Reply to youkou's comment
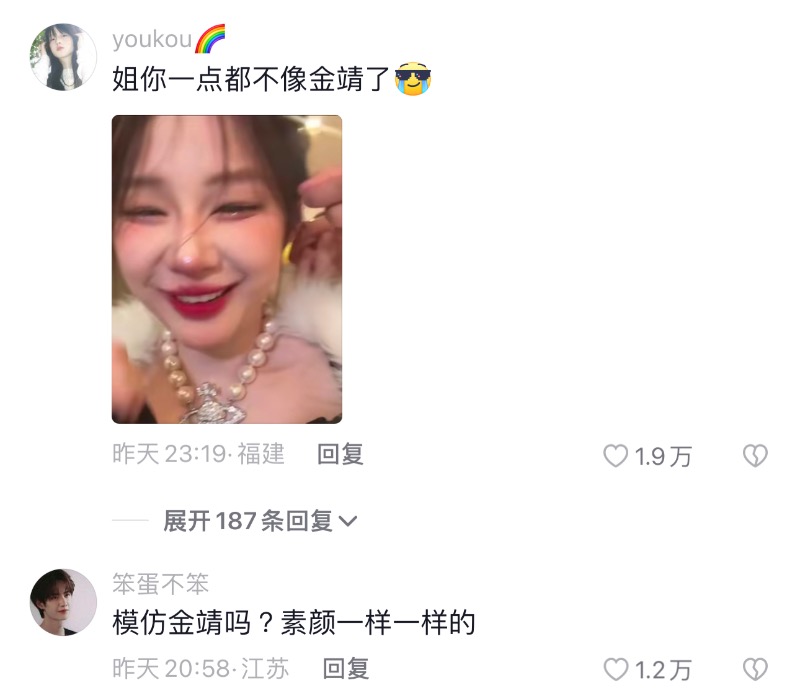800x693 pixels. (x=340, y=455)
